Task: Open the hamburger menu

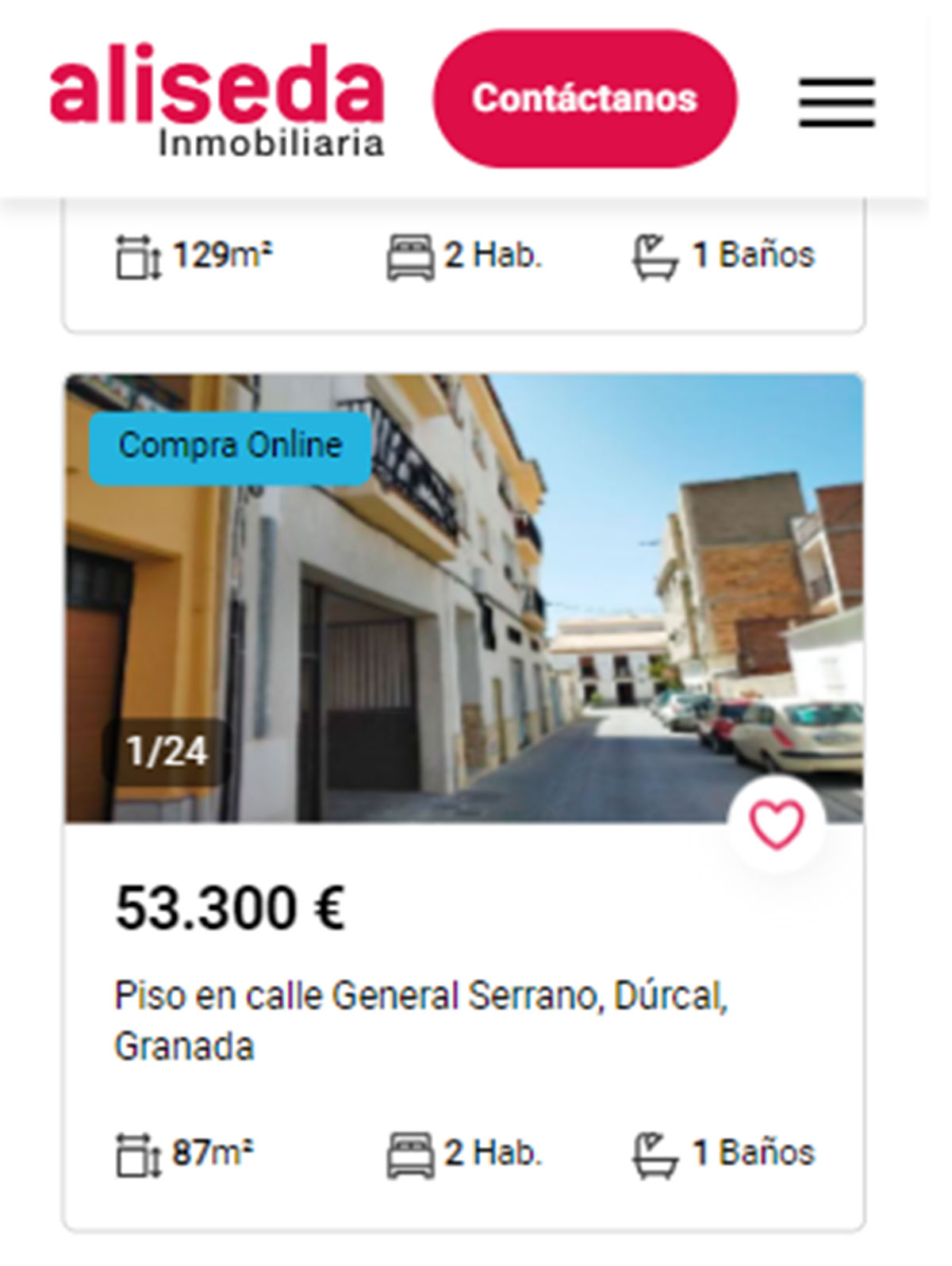Action: [836, 102]
